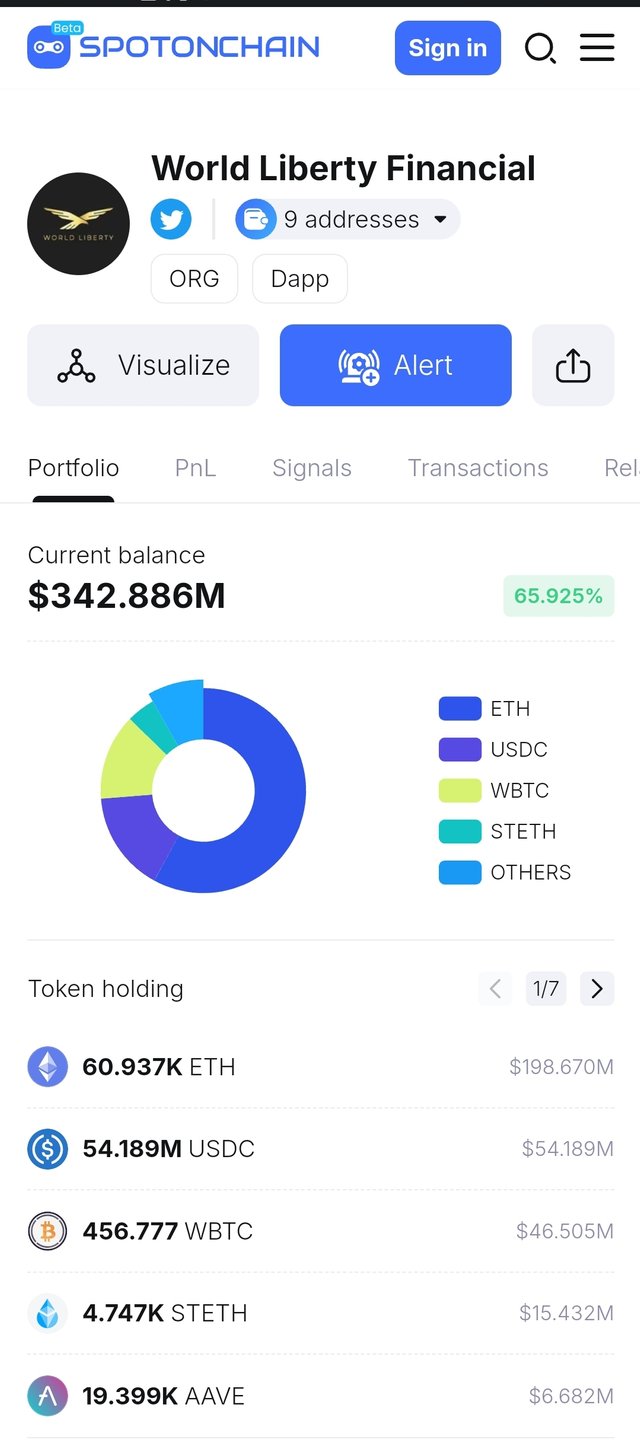Select the ORG tag chip
This screenshot has height=1447, width=640.
pos(194,278)
